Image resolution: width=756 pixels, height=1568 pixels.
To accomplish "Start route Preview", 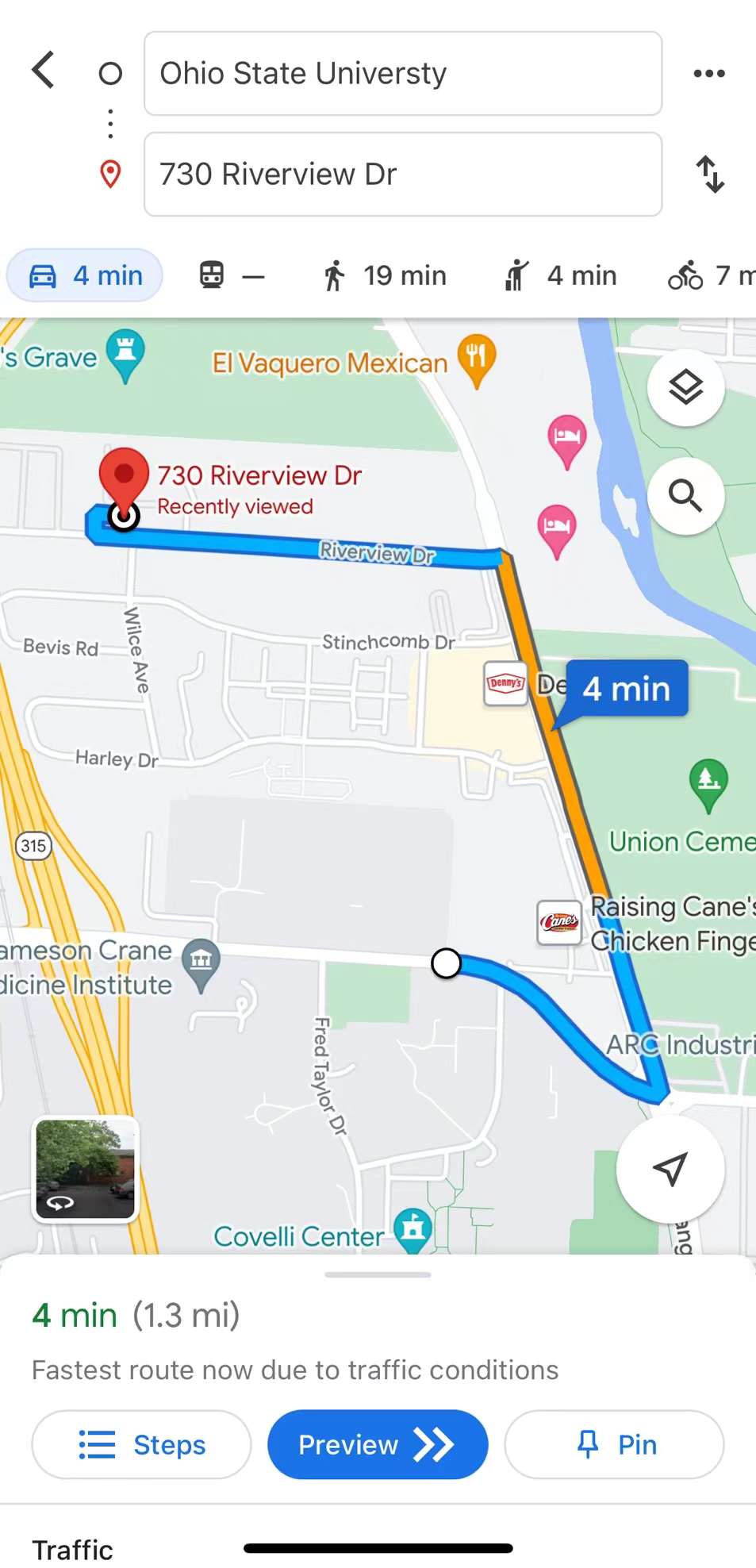I will coord(378,1444).
